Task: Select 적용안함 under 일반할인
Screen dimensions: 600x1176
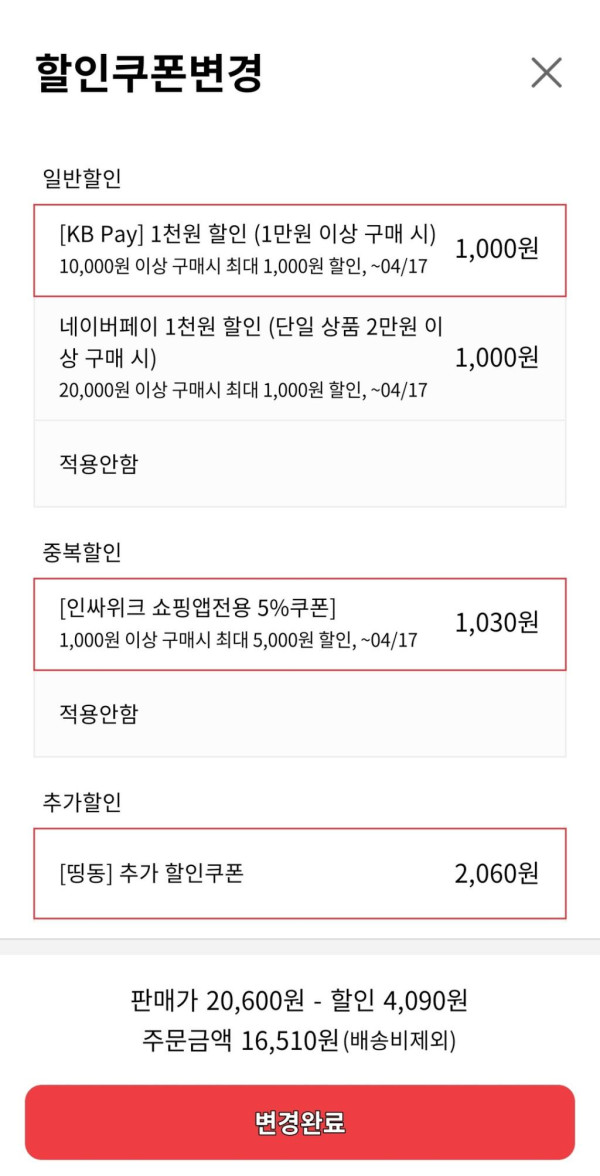Action: tap(300, 464)
